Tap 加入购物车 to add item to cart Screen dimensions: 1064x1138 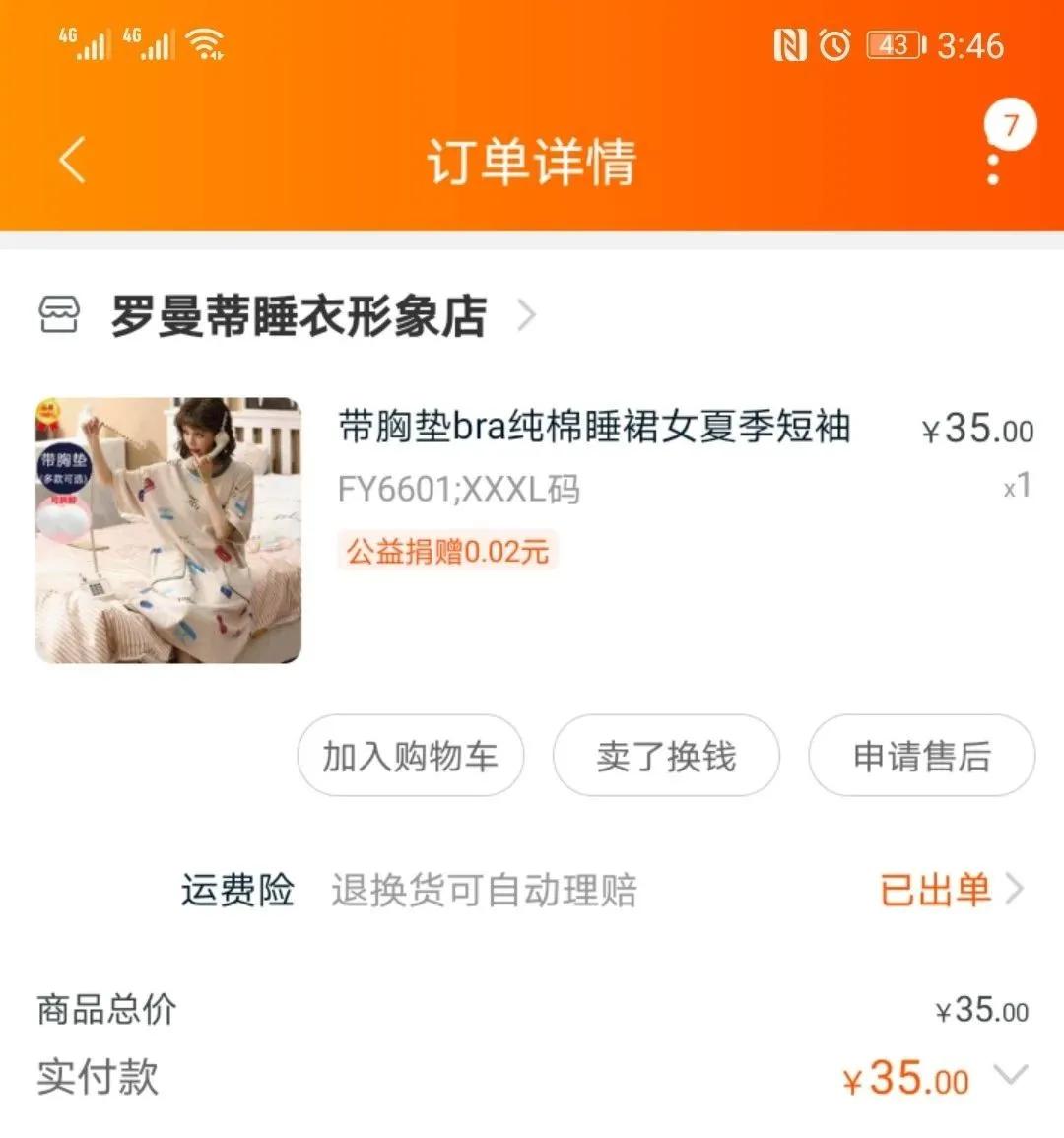[410, 757]
